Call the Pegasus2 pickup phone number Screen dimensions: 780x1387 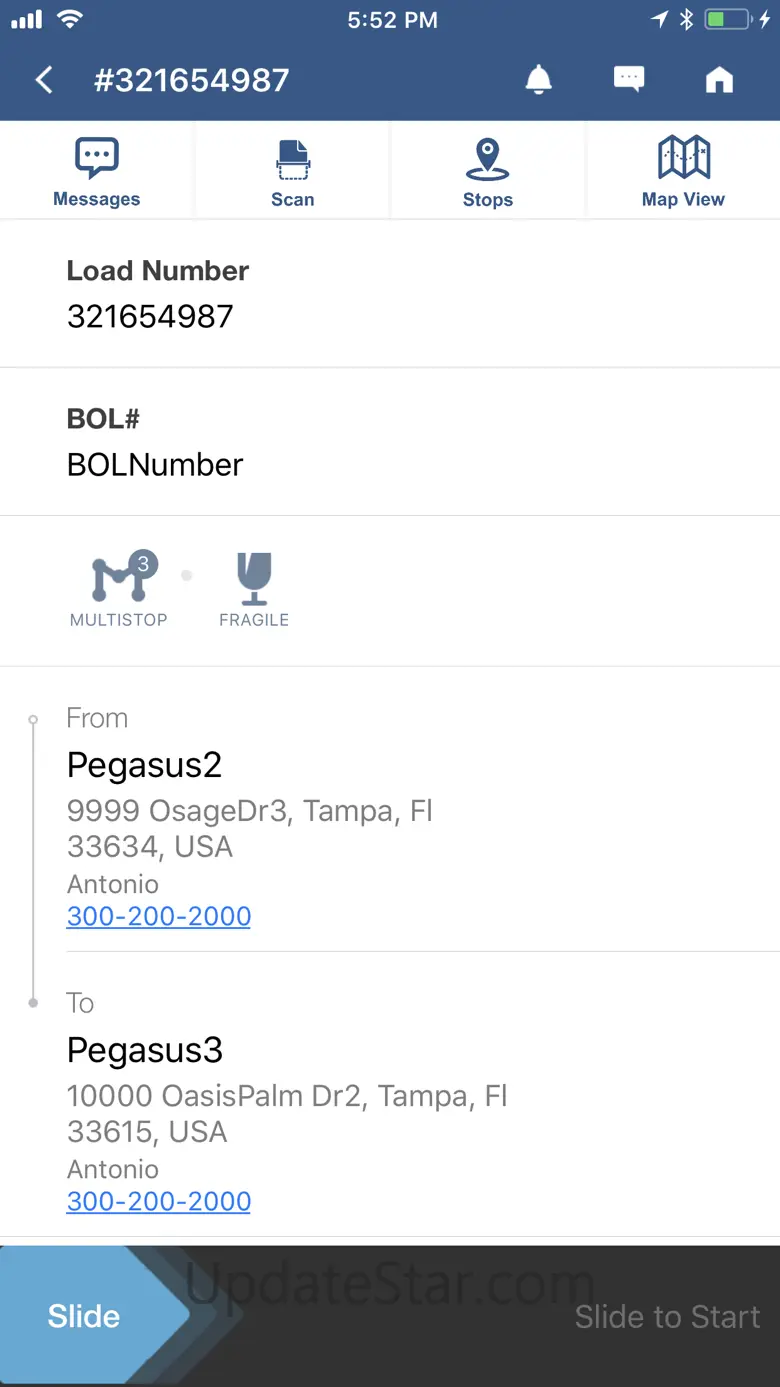(159, 916)
